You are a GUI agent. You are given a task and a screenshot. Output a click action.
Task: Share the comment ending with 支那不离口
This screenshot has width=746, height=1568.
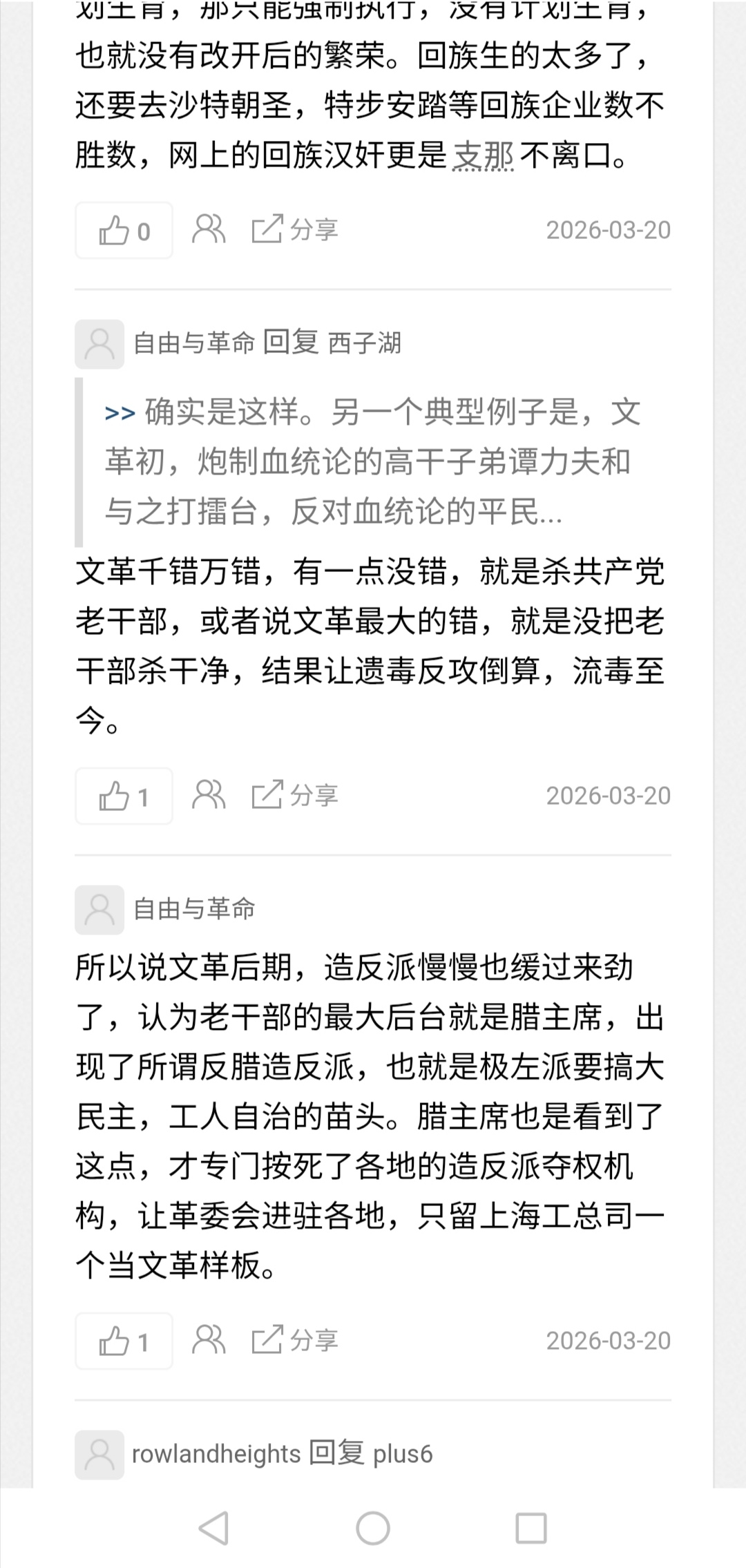coord(295,229)
